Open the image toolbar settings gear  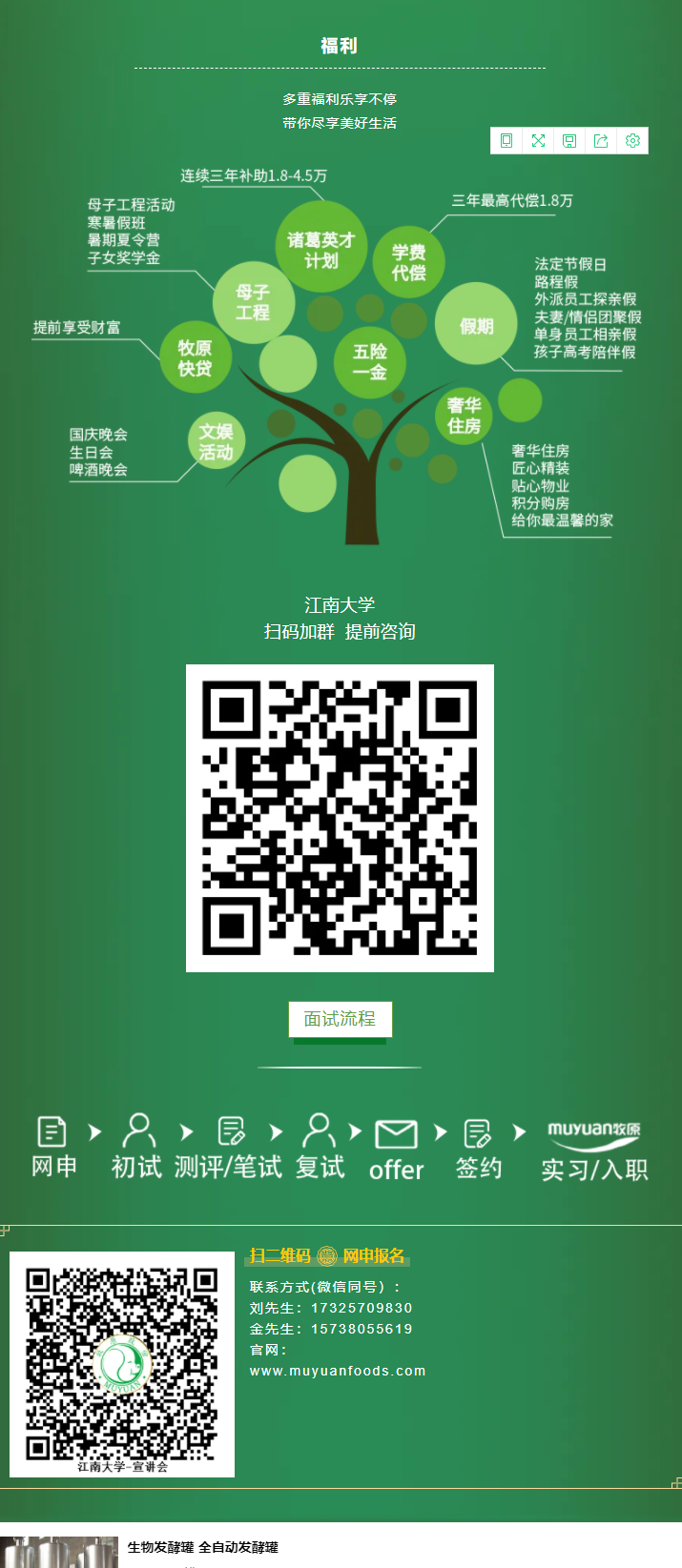click(x=632, y=141)
